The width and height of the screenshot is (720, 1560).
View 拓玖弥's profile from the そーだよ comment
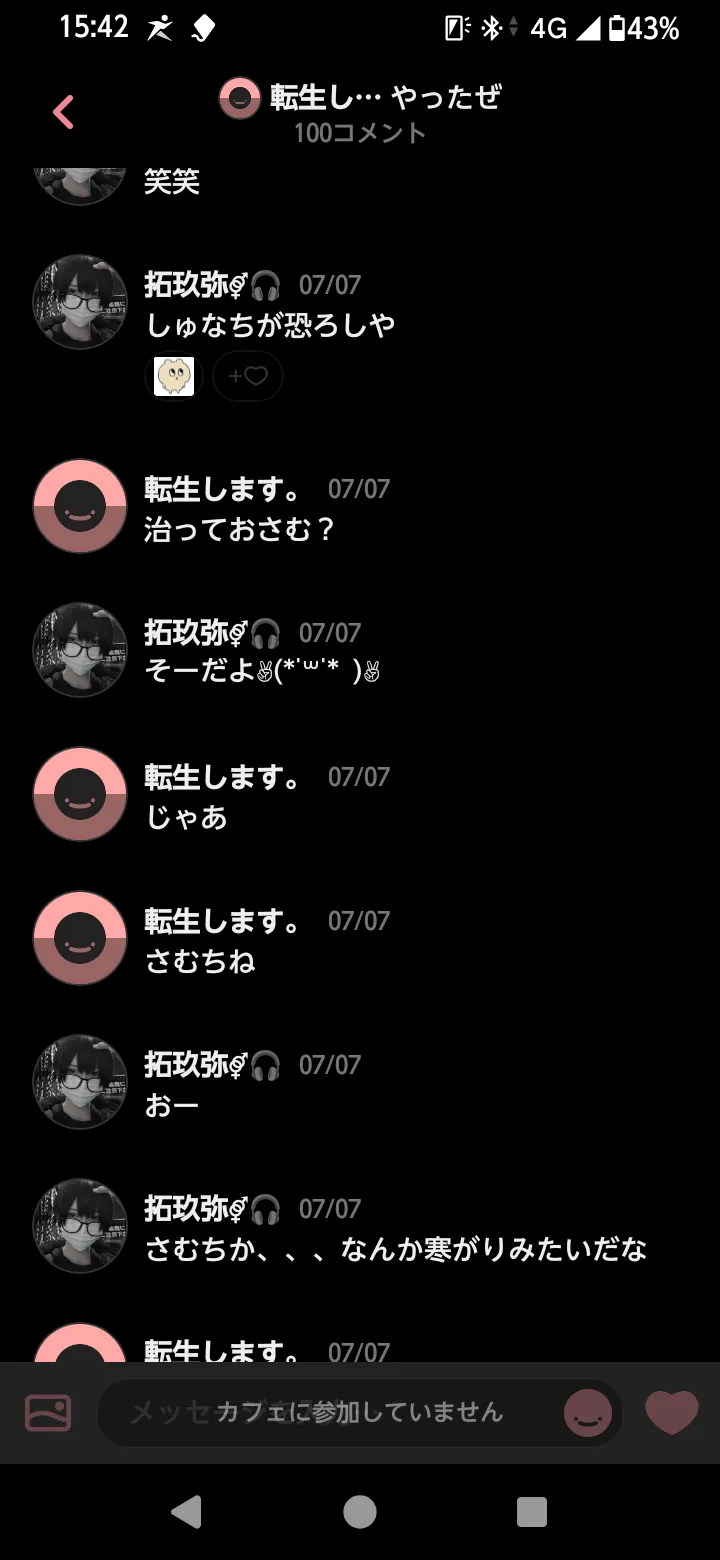coord(80,649)
